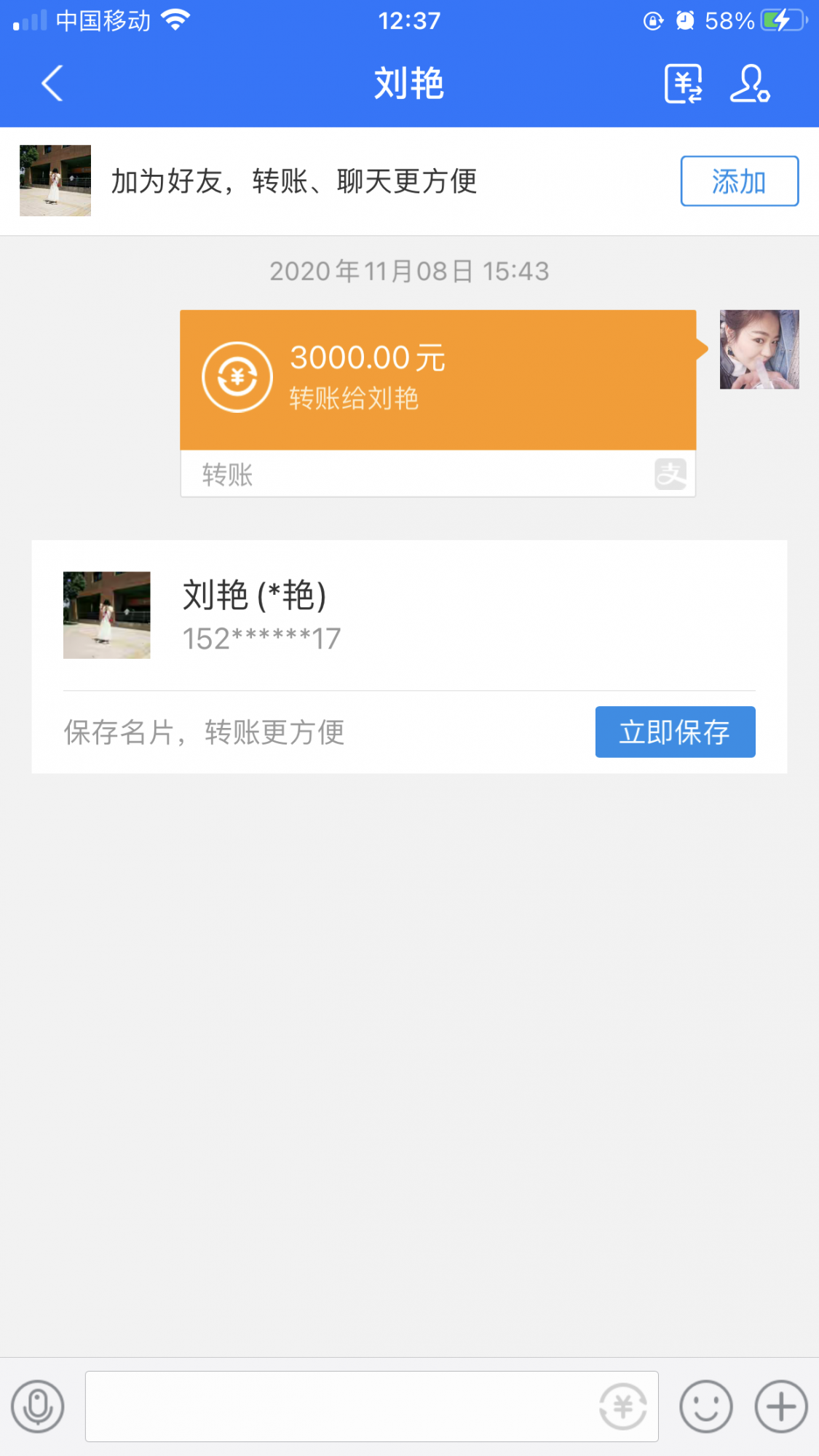Go back from the 刘艳 chat
Screen dimensions: 819x1456
(x=52, y=83)
